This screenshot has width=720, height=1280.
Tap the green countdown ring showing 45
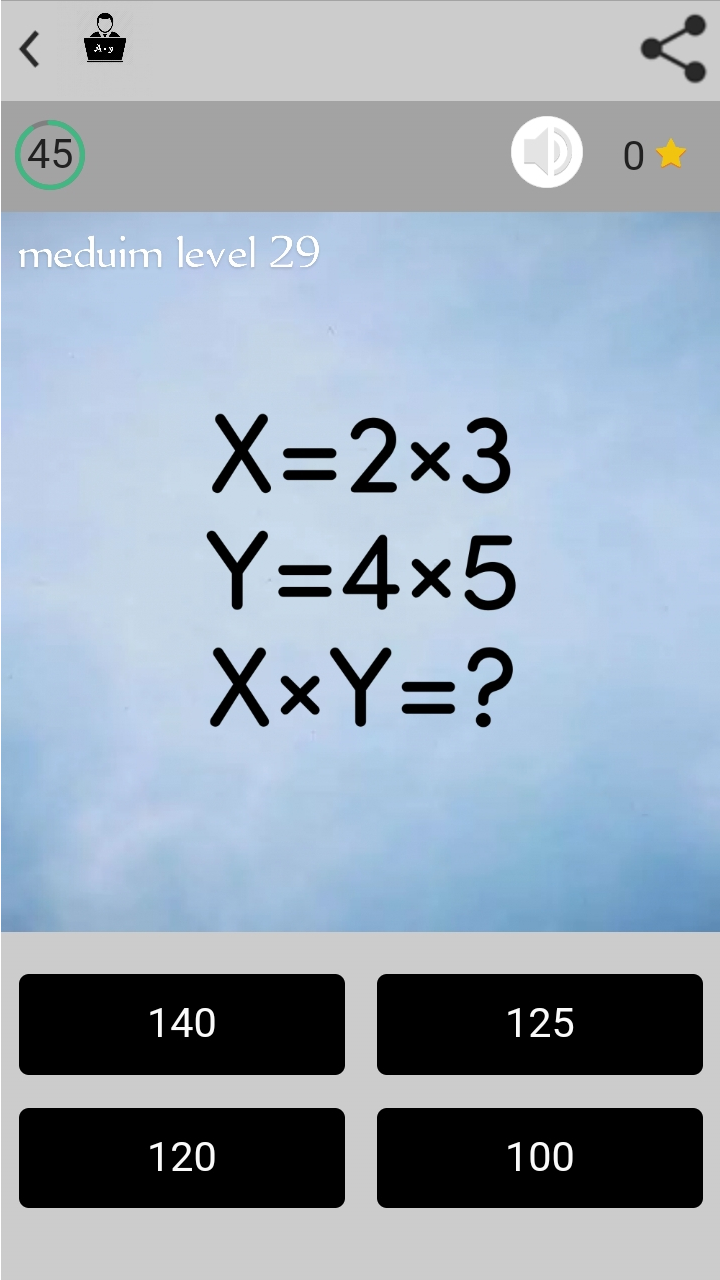[49, 154]
